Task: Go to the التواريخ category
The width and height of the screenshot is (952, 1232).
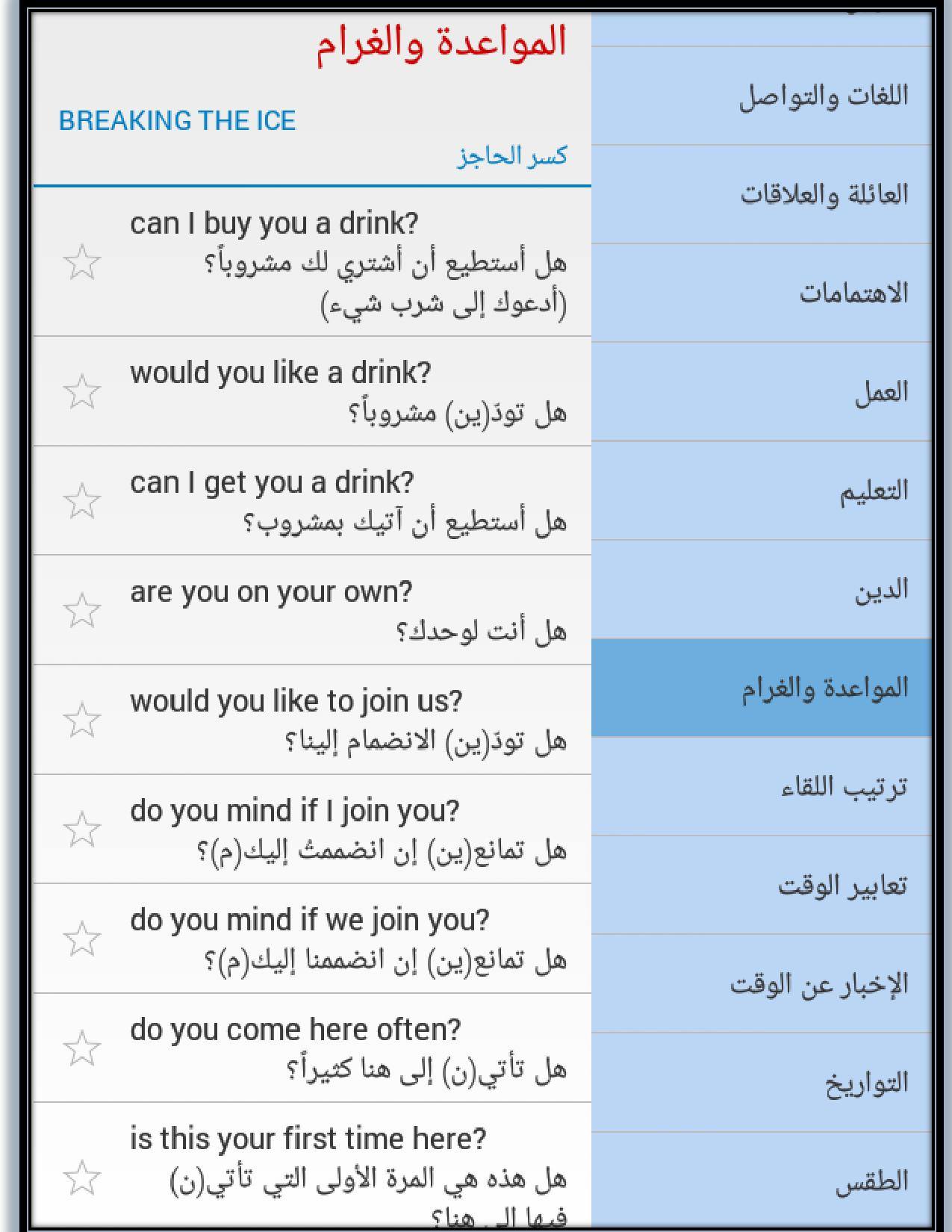Action: (762, 1083)
